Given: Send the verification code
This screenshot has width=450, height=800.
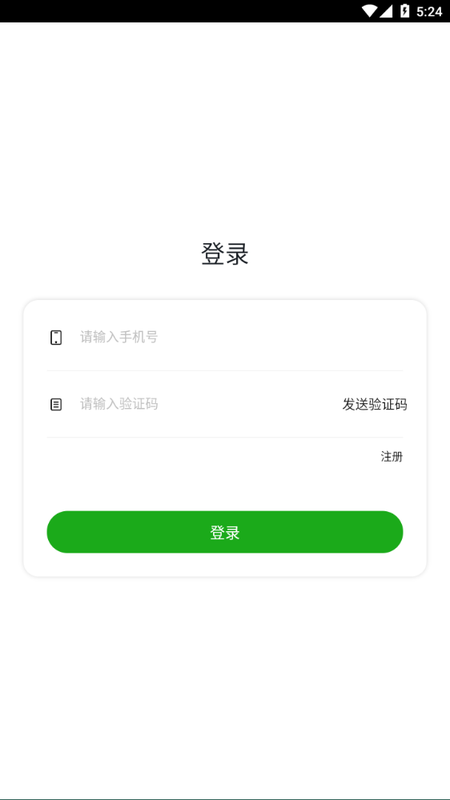Looking at the screenshot, I should [x=374, y=405].
